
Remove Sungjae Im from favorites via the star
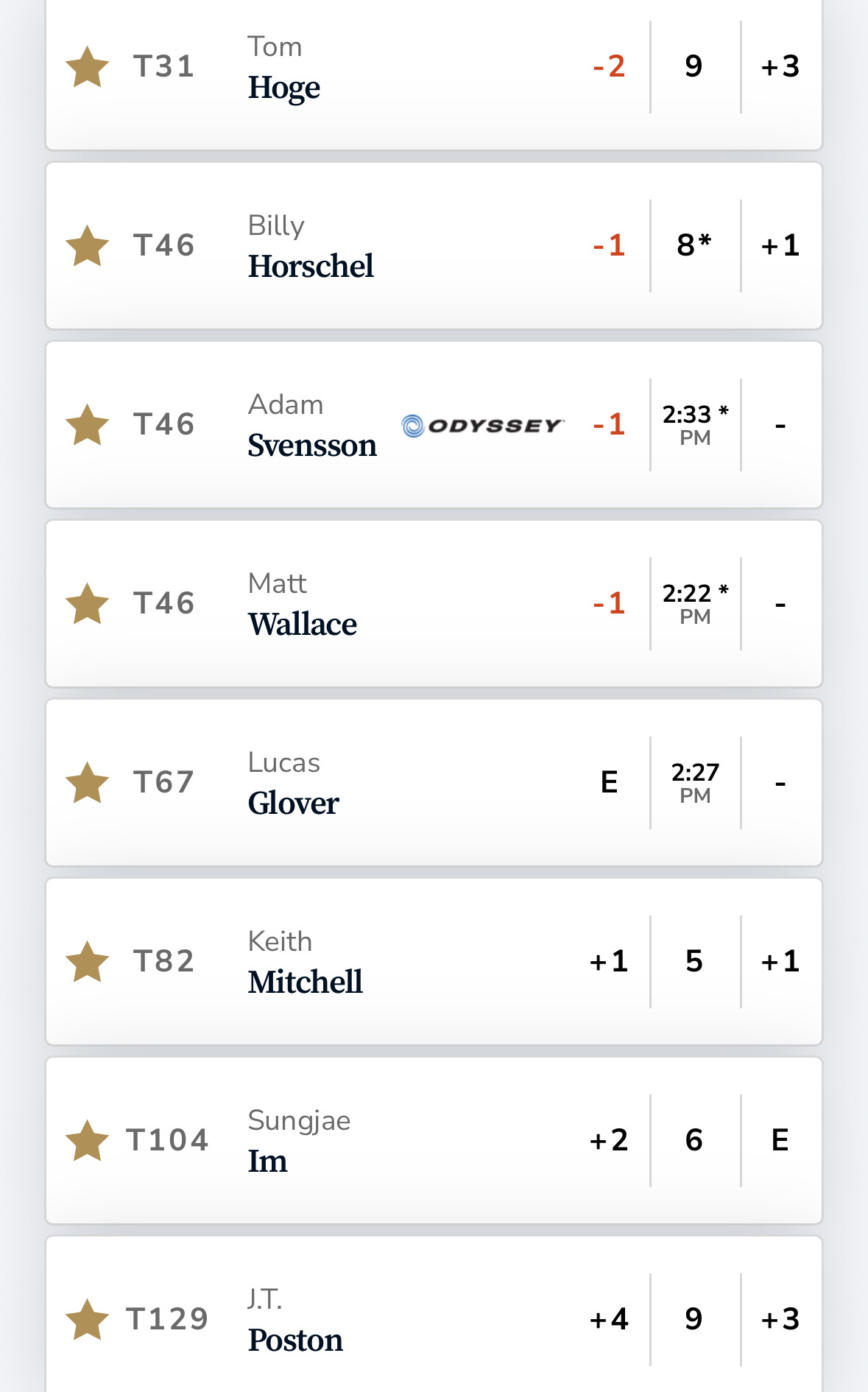pyautogui.click(x=88, y=1141)
